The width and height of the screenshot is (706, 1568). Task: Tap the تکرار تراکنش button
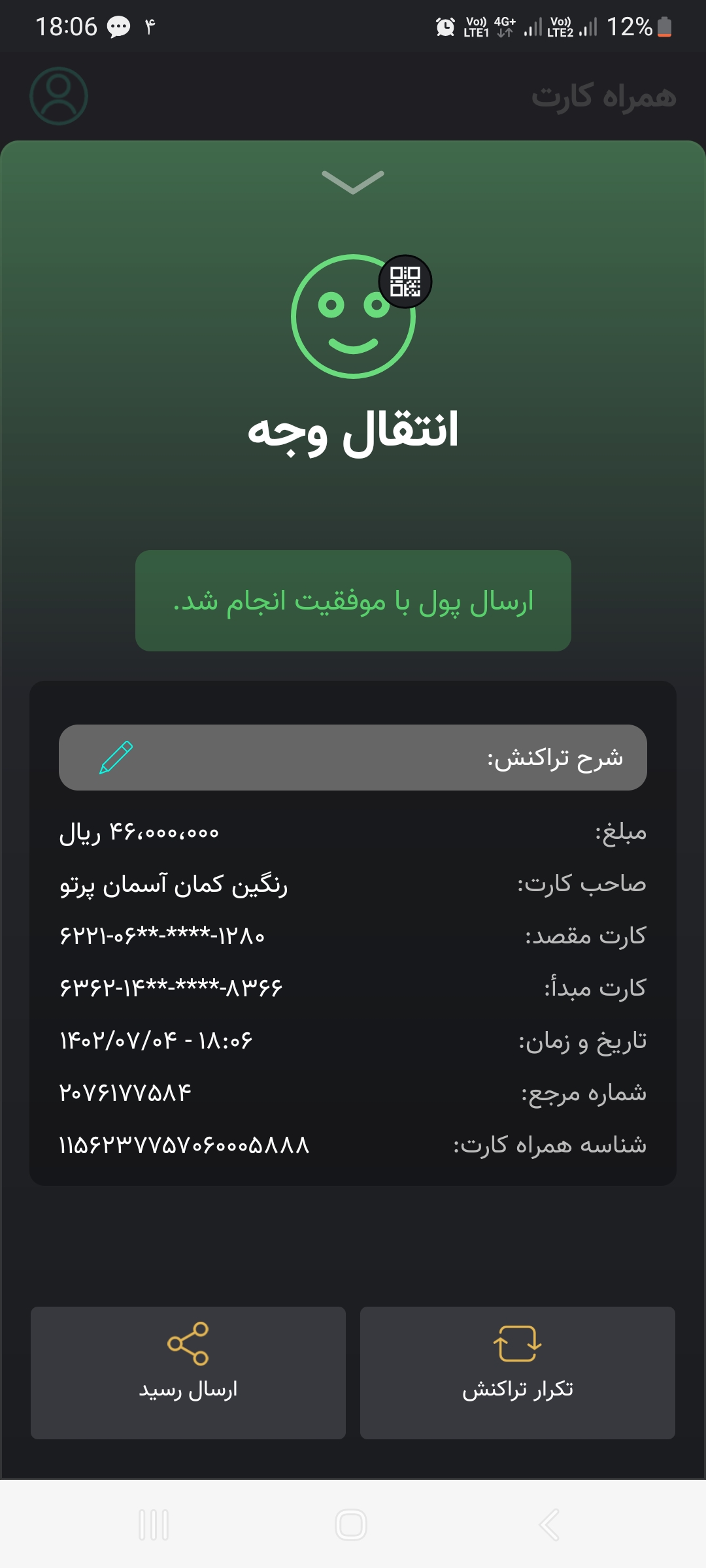click(518, 1373)
